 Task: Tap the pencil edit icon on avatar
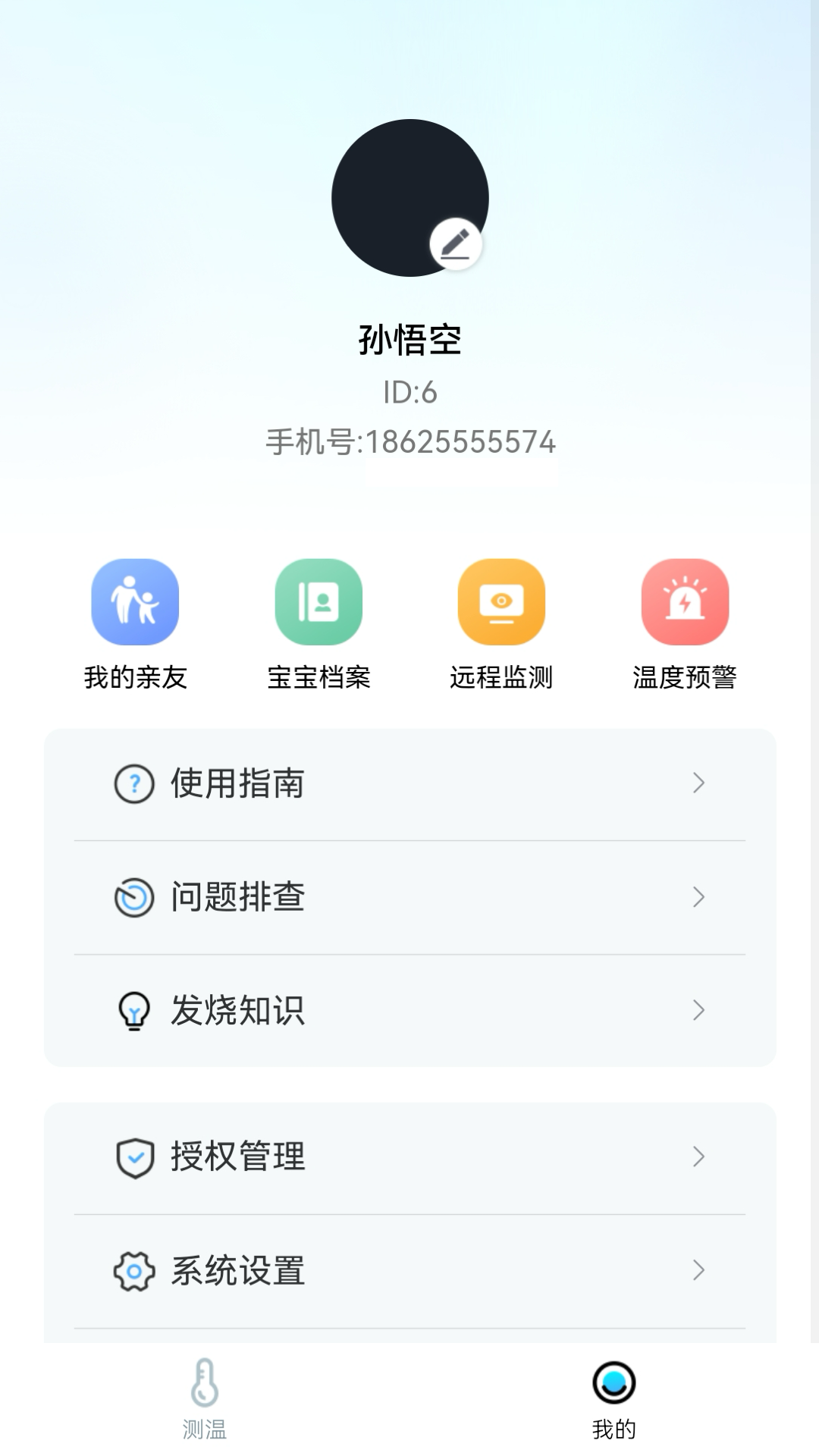coord(456,244)
